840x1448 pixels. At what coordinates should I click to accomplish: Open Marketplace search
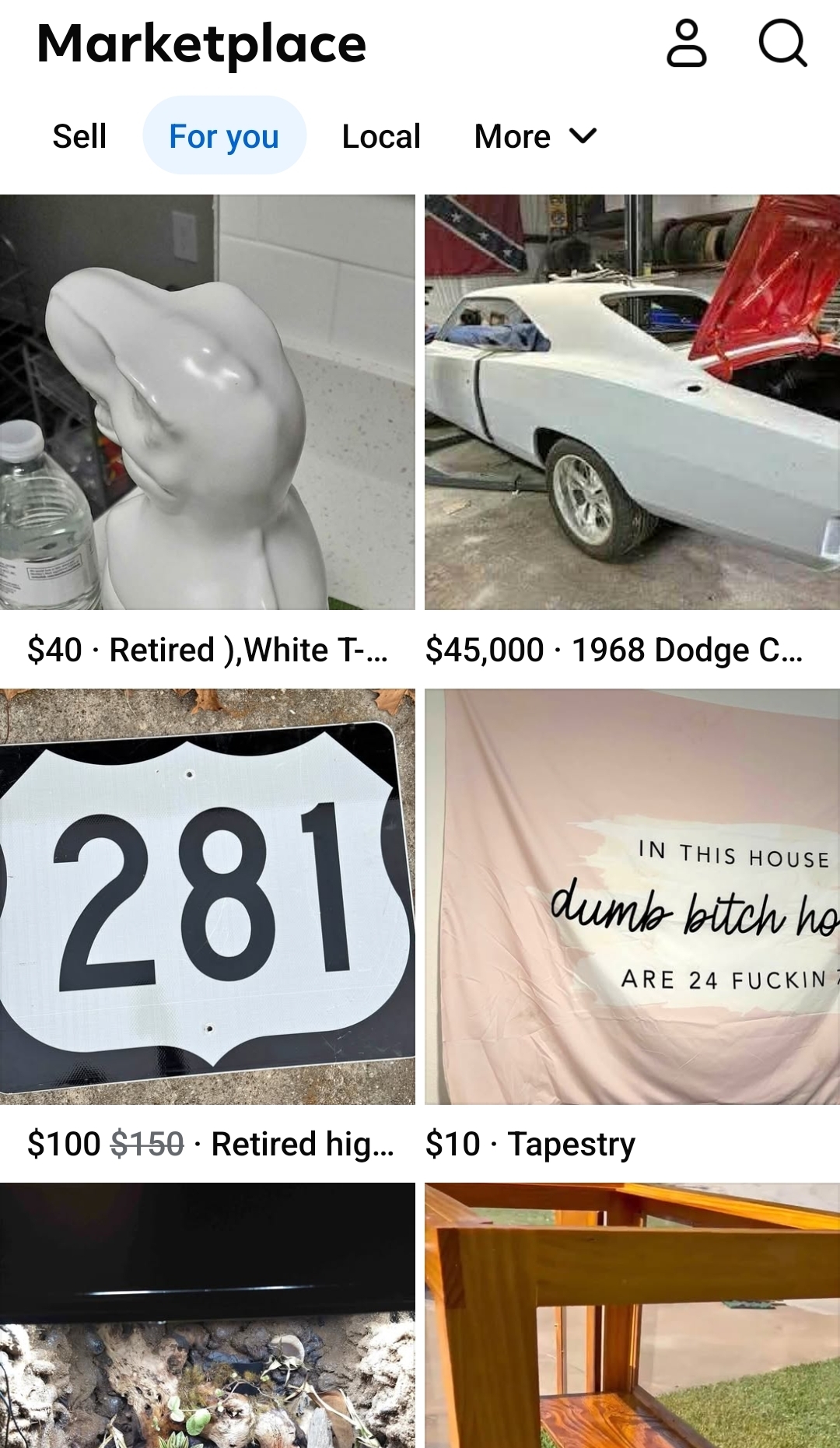click(x=782, y=44)
